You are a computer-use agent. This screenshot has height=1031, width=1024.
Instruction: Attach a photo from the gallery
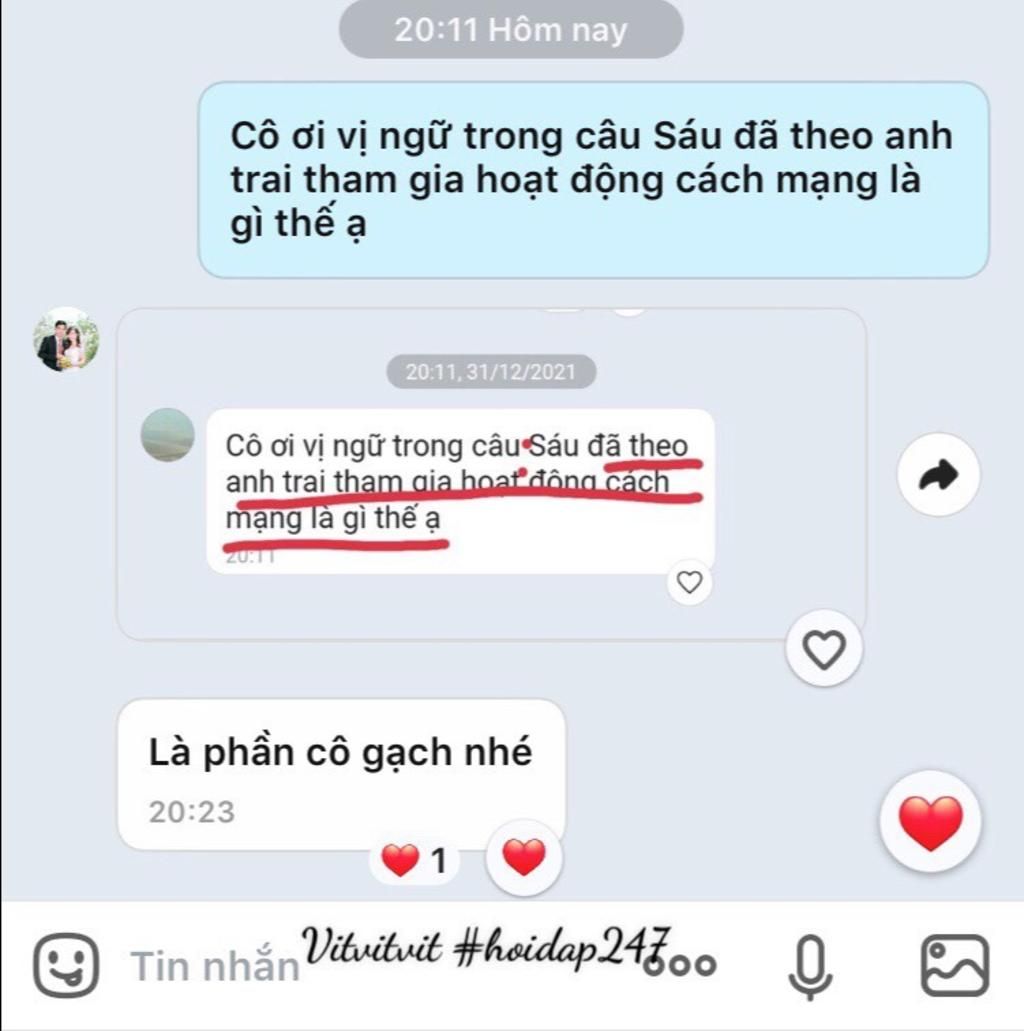(954, 965)
